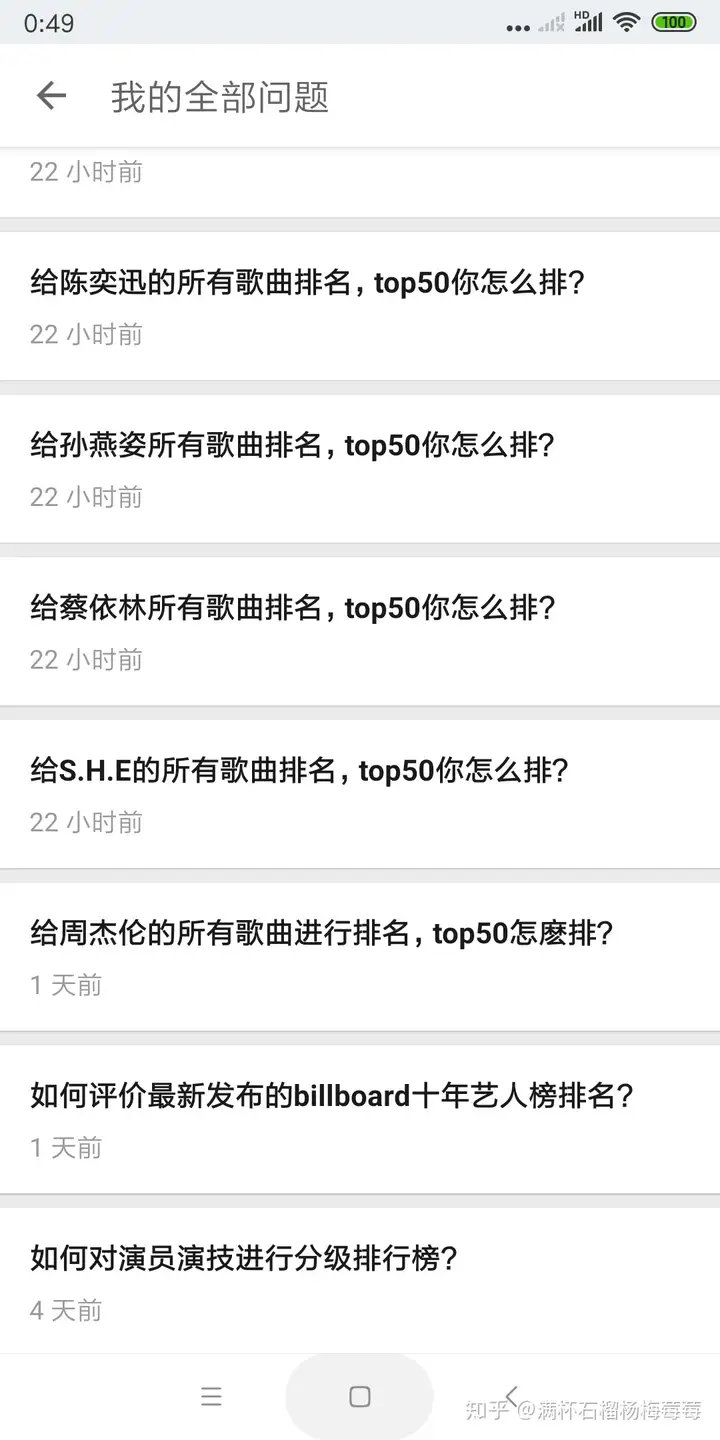This screenshot has height=1440, width=720.
Task: Open the S.H.E top50 songs question
Action: pyautogui.click(x=360, y=795)
